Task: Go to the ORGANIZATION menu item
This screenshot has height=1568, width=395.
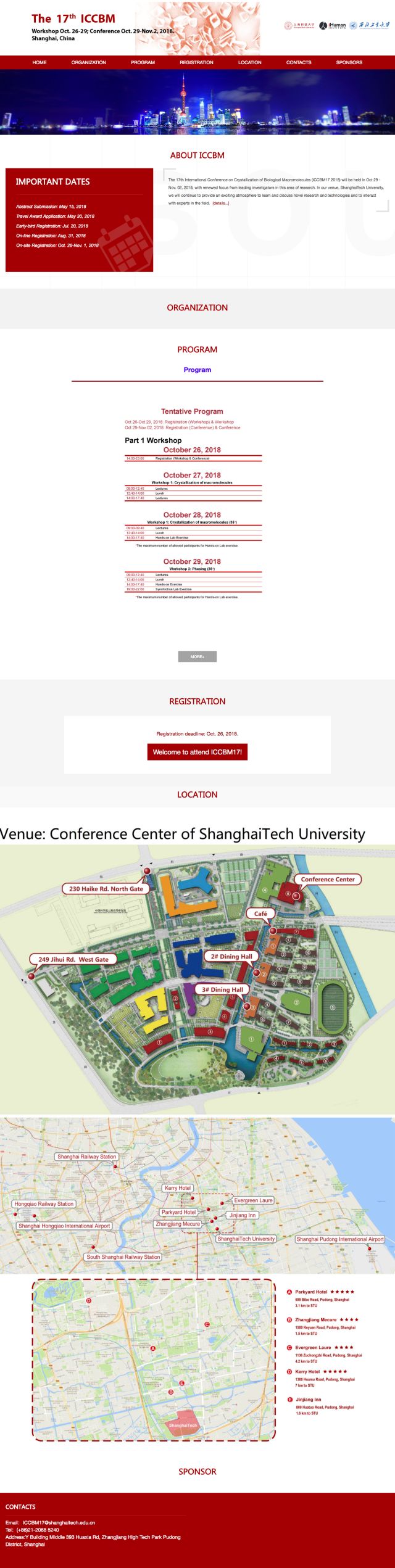Action: coord(88,62)
